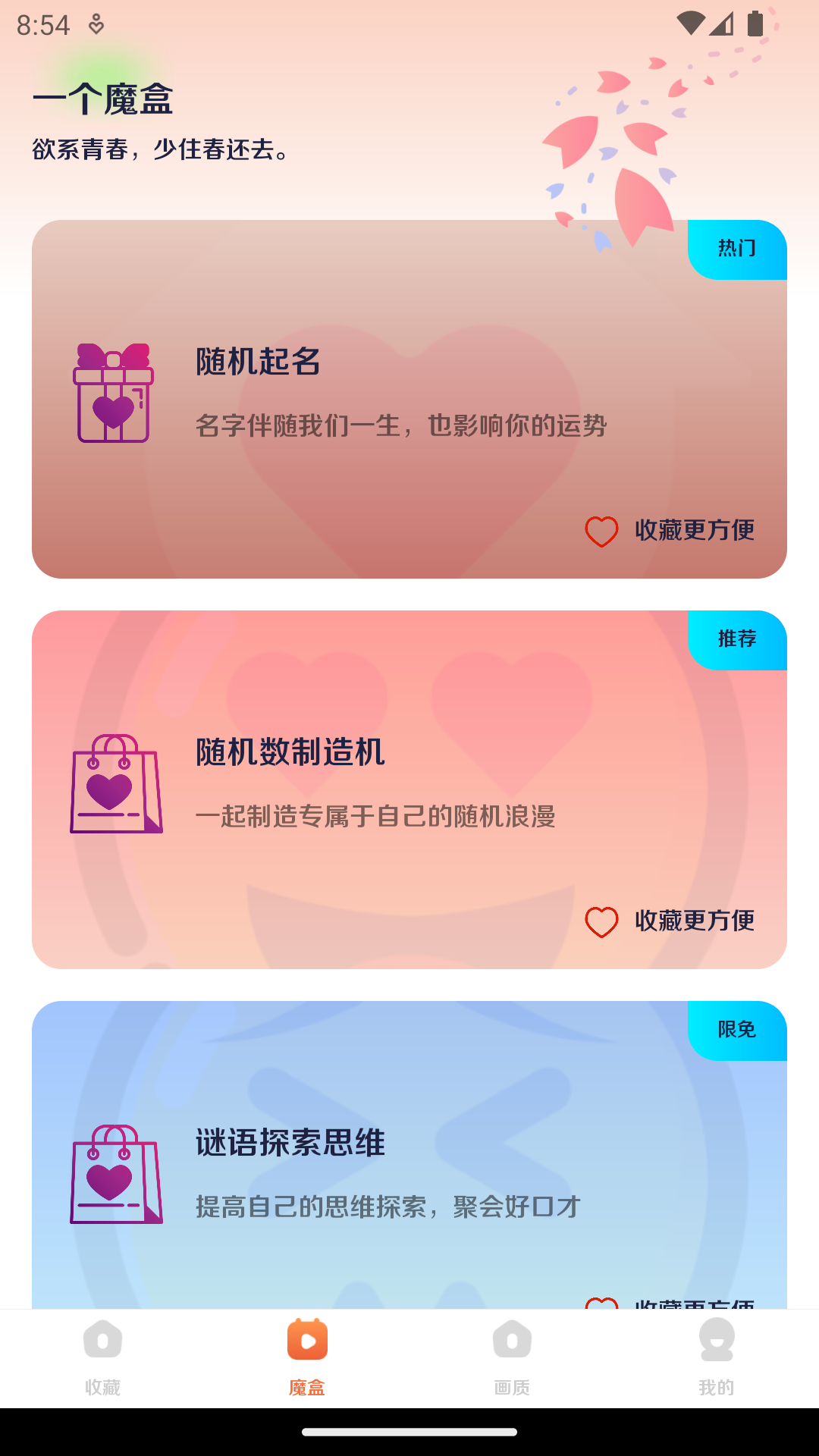819x1456 pixels.
Task: Click the battery indicator in the status bar
Action: pos(757,24)
